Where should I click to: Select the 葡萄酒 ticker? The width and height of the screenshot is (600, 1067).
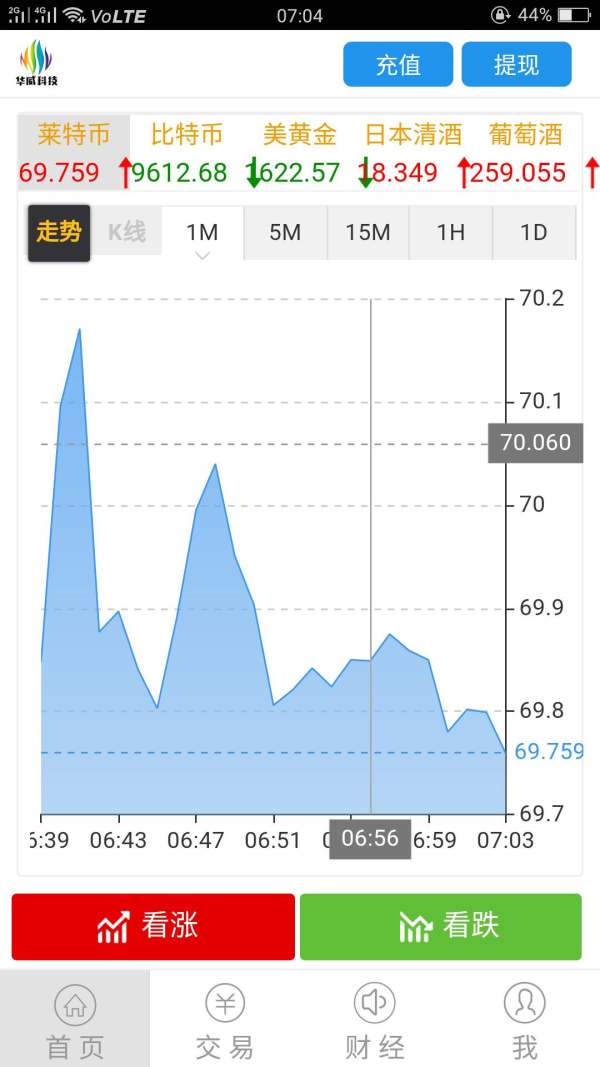(x=525, y=153)
